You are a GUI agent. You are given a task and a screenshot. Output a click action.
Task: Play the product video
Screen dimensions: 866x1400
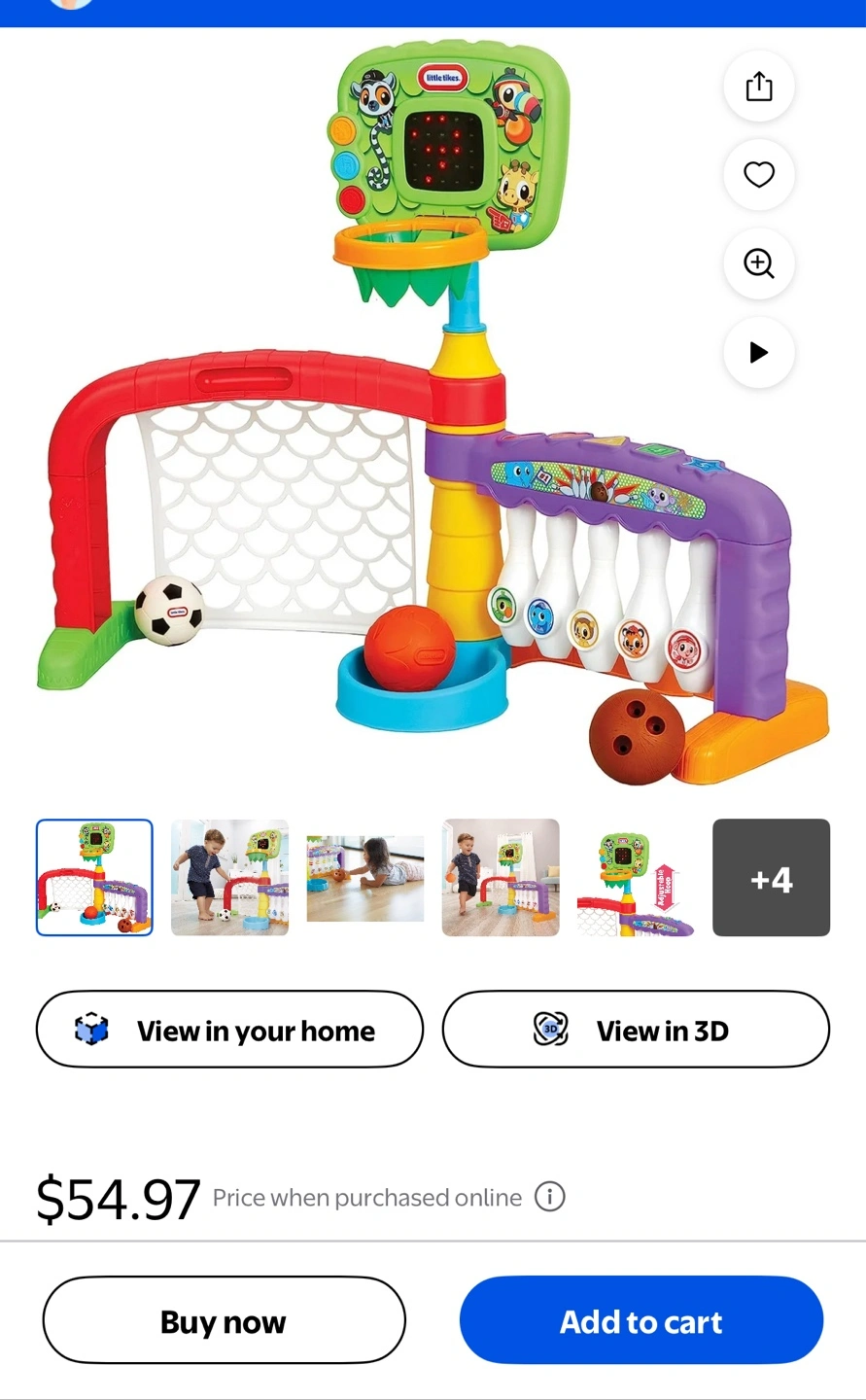tap(758, 352)
